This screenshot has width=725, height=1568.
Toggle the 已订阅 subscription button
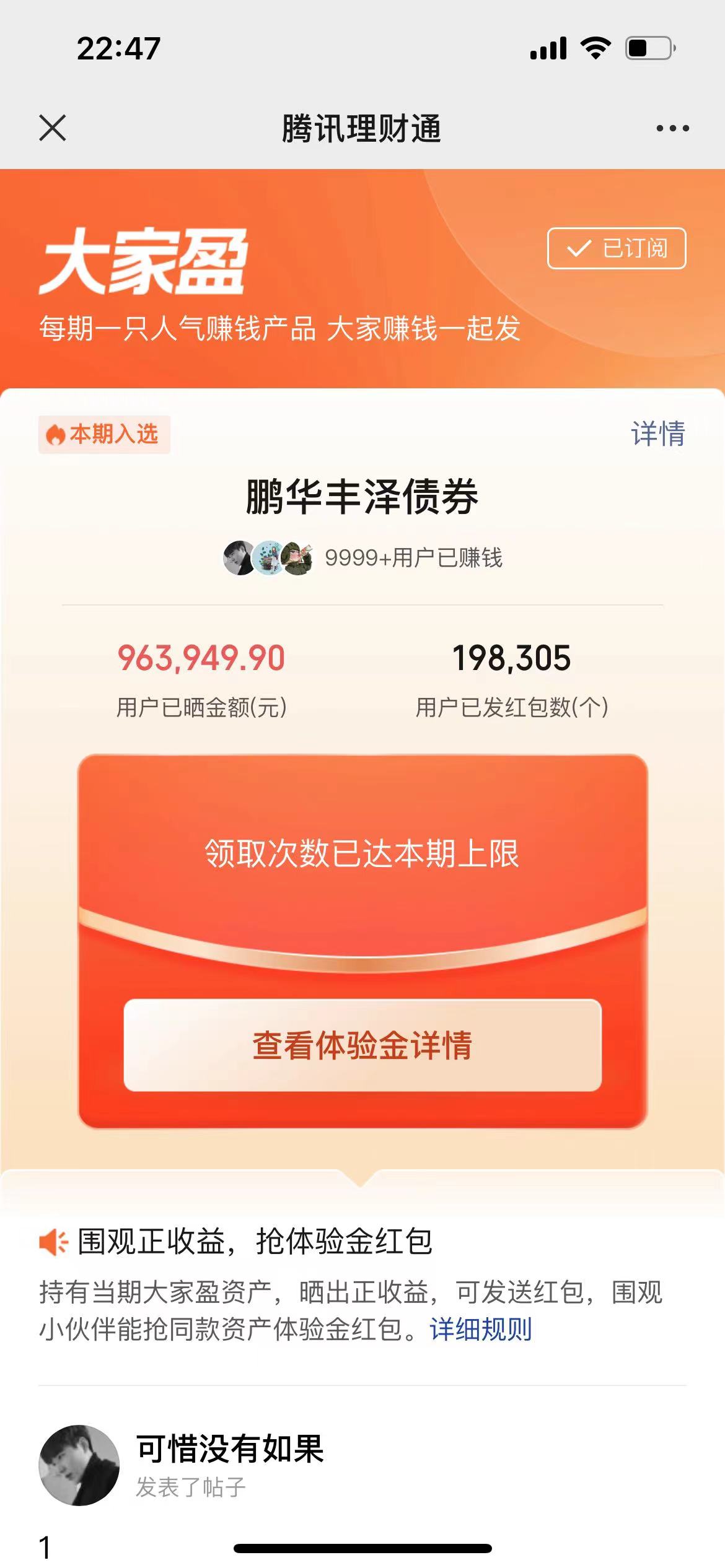pyautogui.click(x=616, y=248)
